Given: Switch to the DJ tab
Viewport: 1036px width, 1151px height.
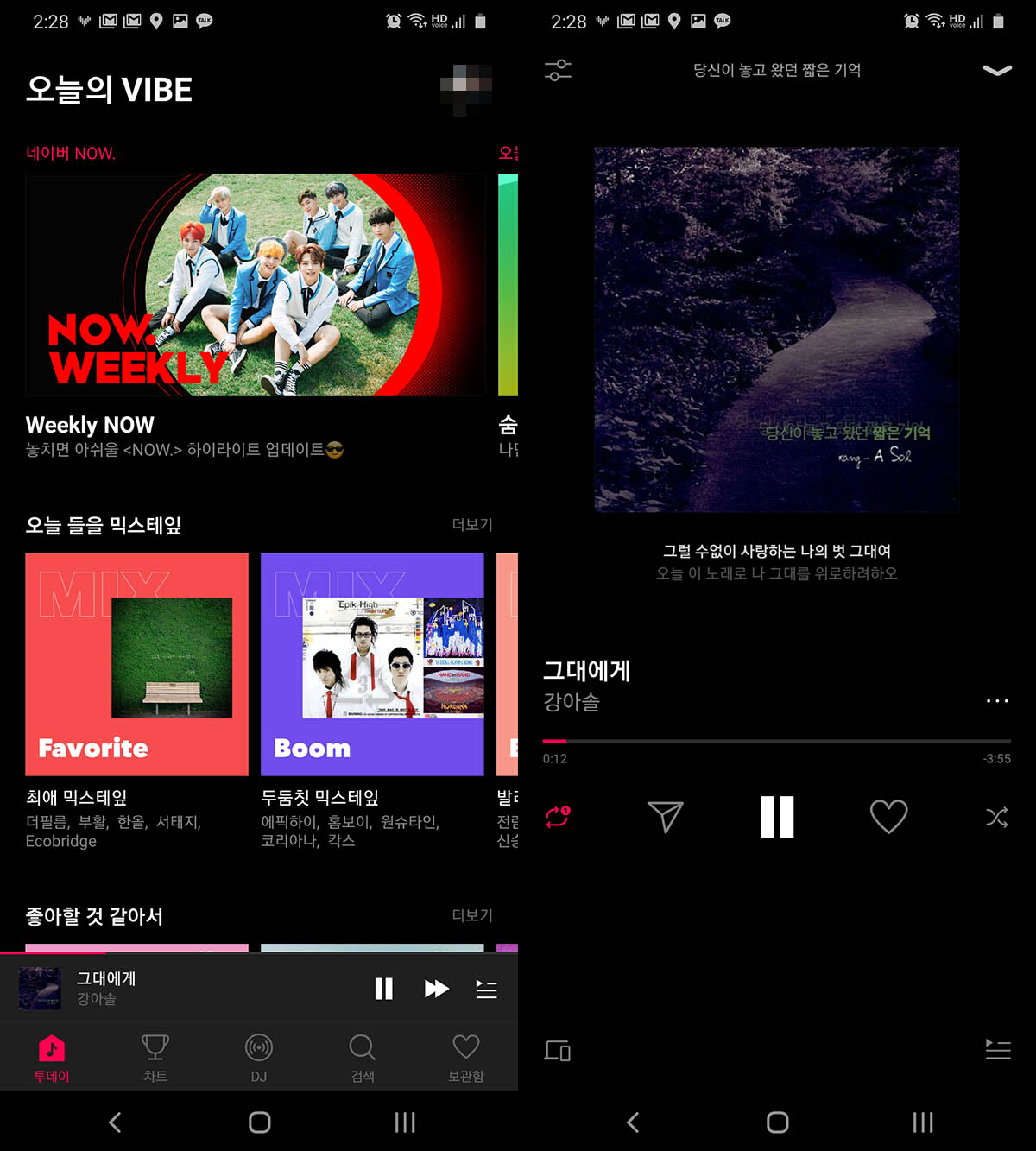Looking at the screenshot, I should [259, 1058].
